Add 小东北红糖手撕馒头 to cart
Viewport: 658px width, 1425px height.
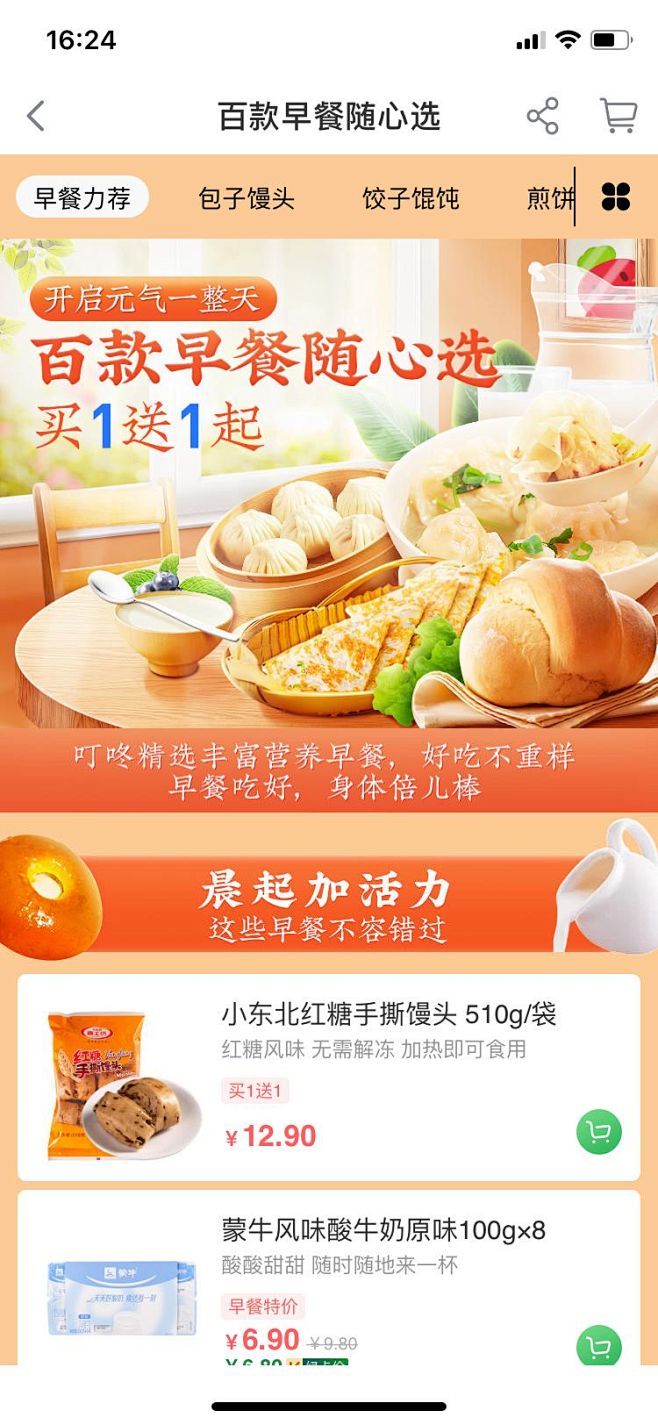point(599,1133)
